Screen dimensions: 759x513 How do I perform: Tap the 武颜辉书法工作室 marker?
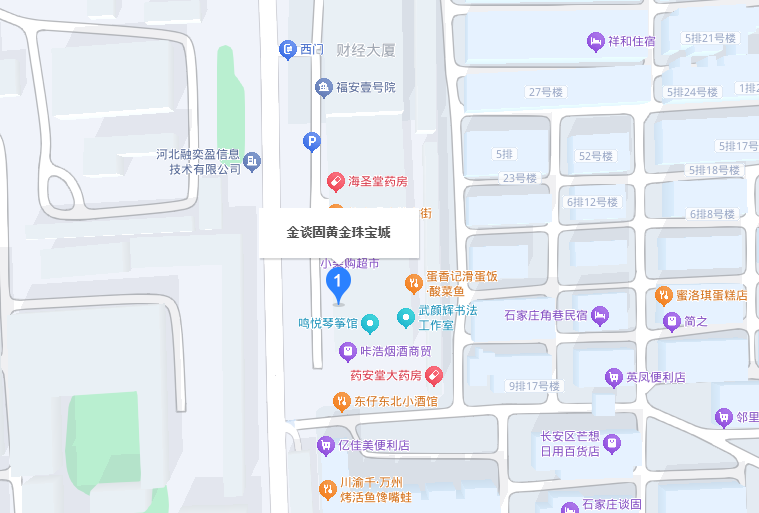click(406, 318)
